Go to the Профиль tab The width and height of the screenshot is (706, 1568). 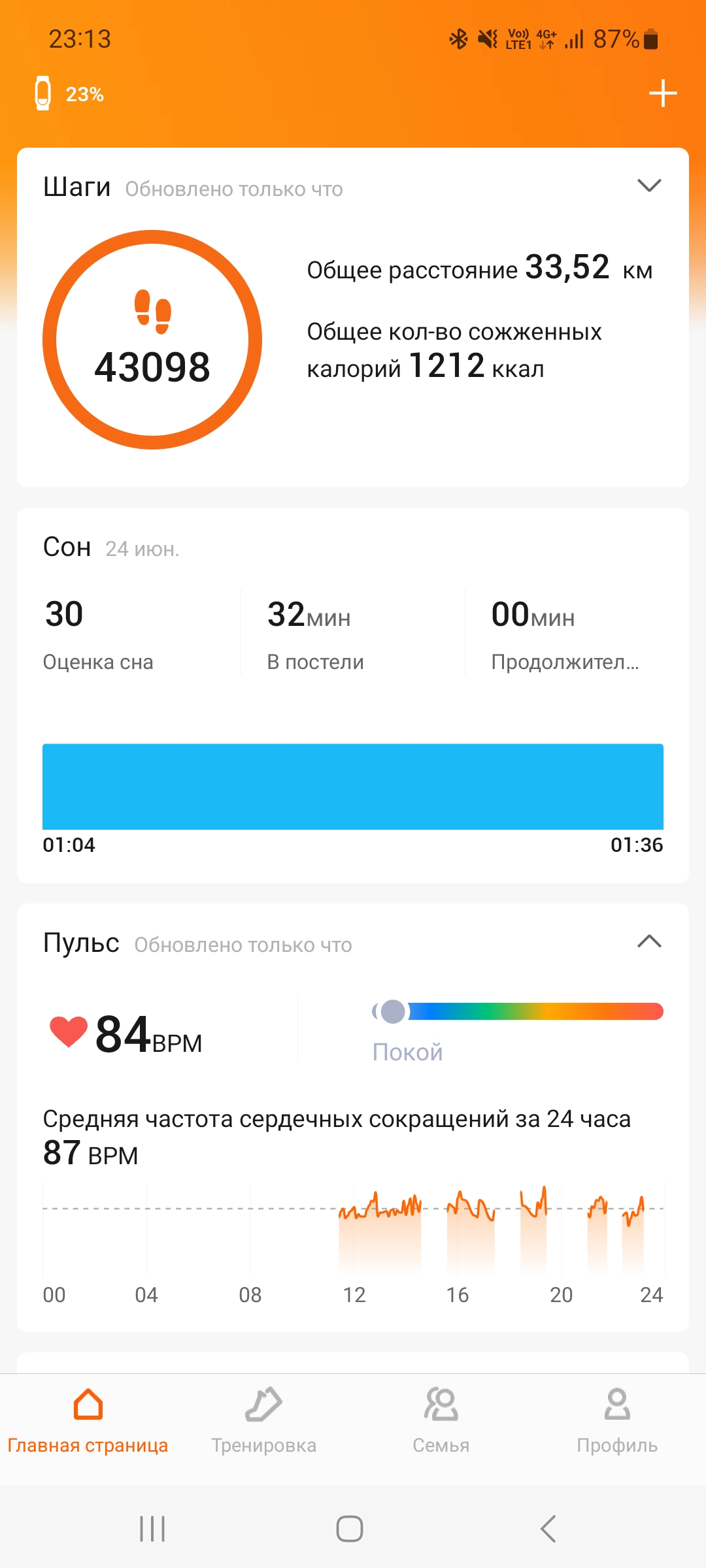click(617, 1422)
